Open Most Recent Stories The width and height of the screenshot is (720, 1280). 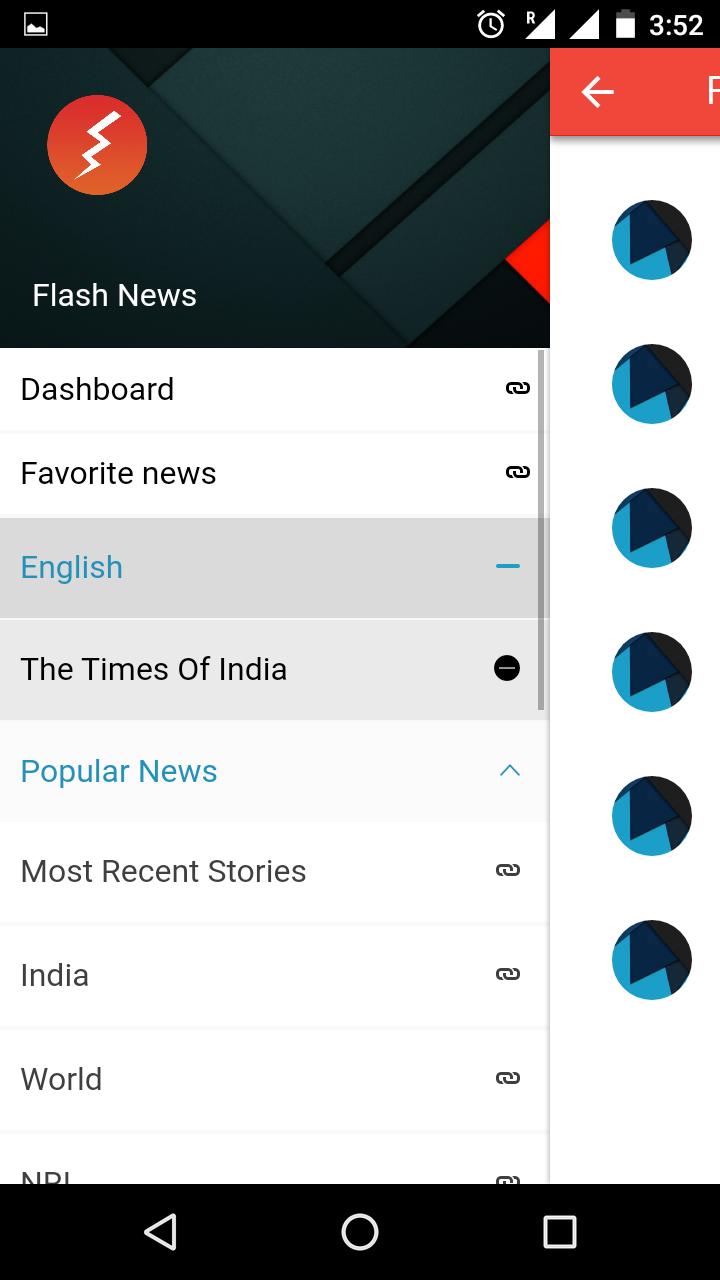click(x=200, y=870)
